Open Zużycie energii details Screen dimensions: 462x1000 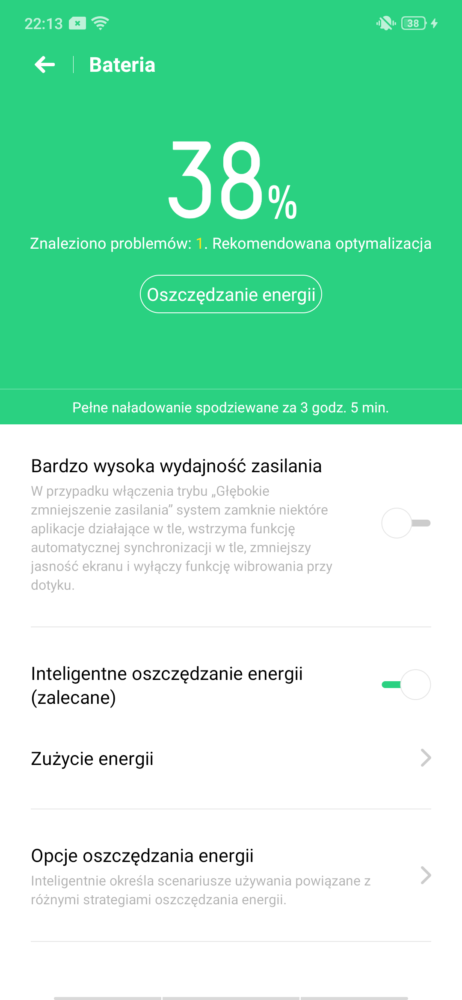click(x=231, y=759)
